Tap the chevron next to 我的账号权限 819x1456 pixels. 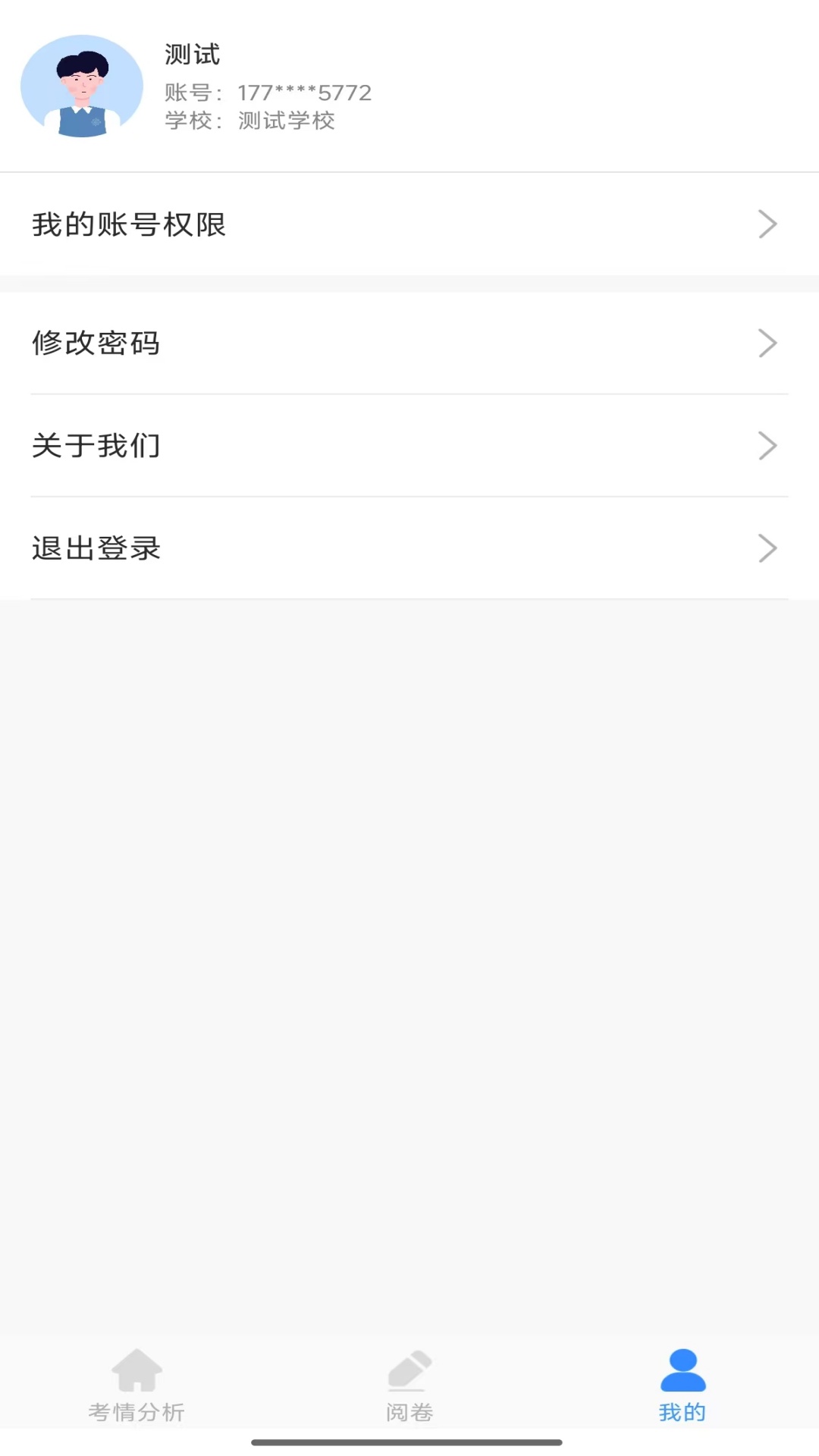(x=767, y=224)
